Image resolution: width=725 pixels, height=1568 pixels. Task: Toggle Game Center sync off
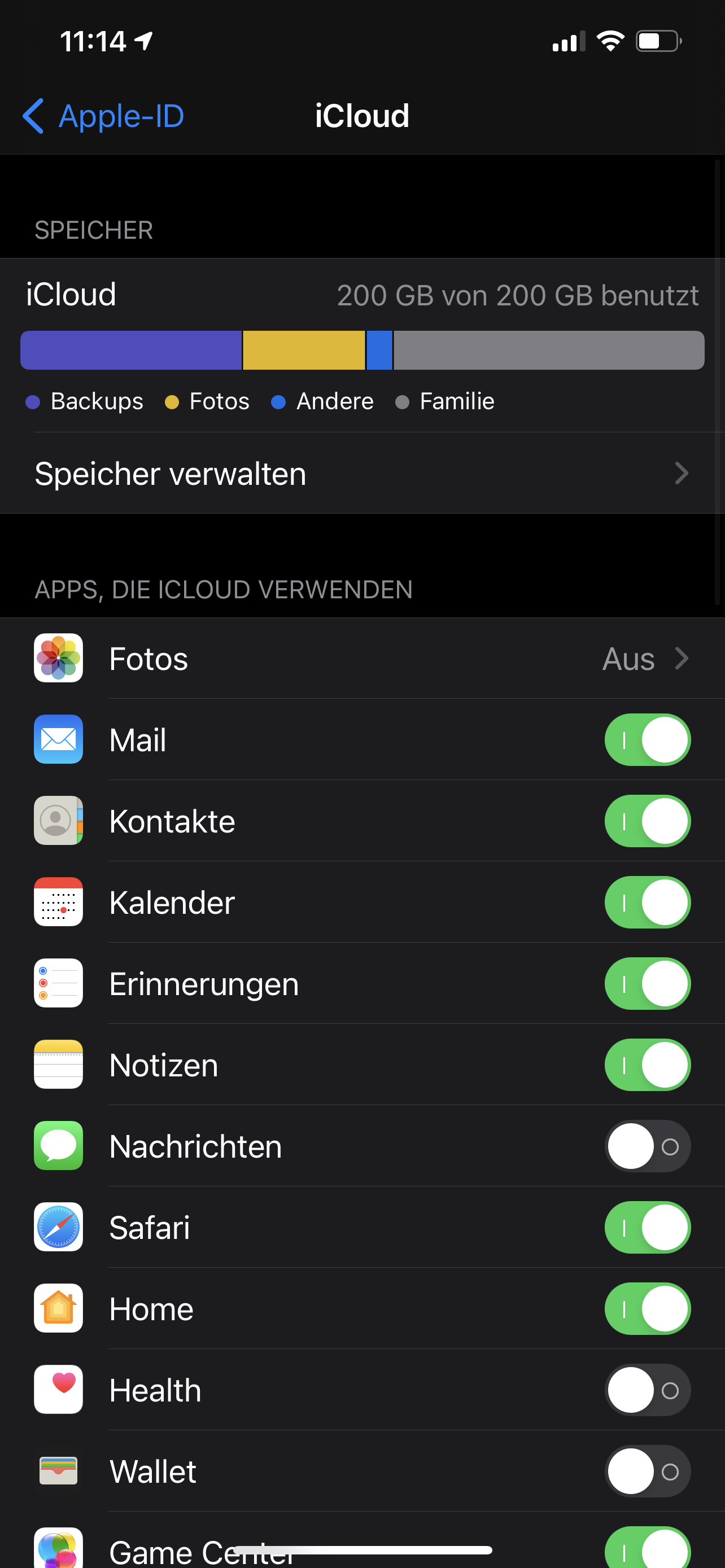coord(647,1549)
